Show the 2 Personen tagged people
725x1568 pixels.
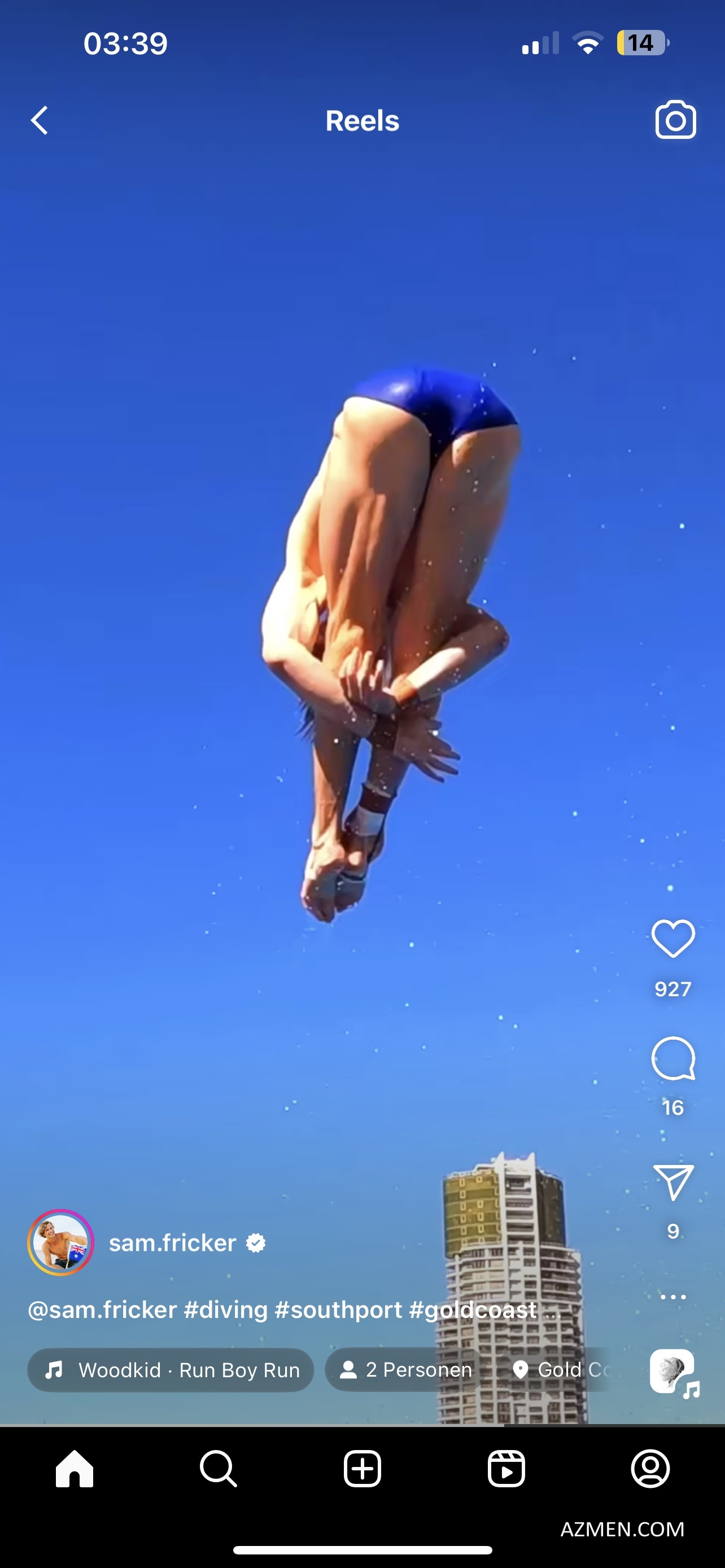coord(405,1369)
